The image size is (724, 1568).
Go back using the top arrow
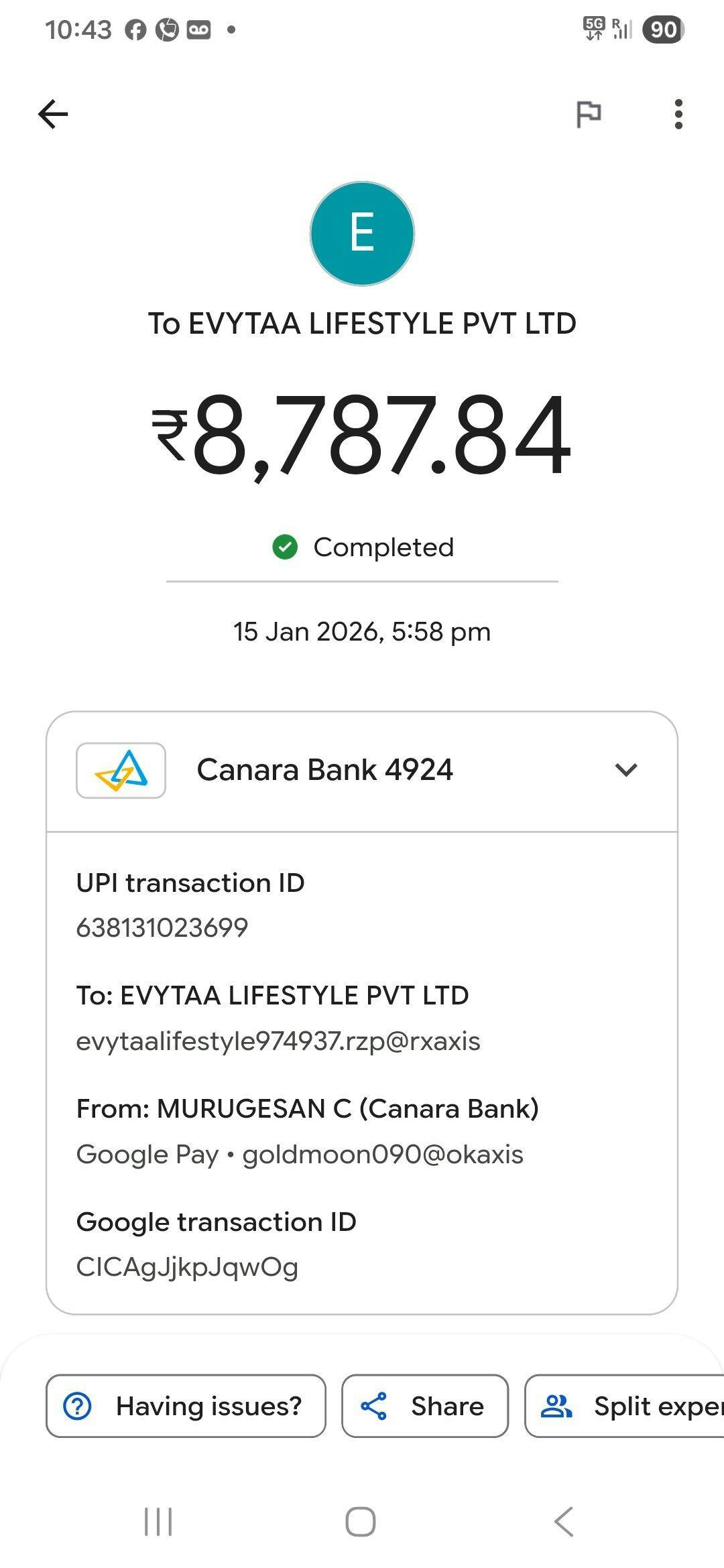53,114
